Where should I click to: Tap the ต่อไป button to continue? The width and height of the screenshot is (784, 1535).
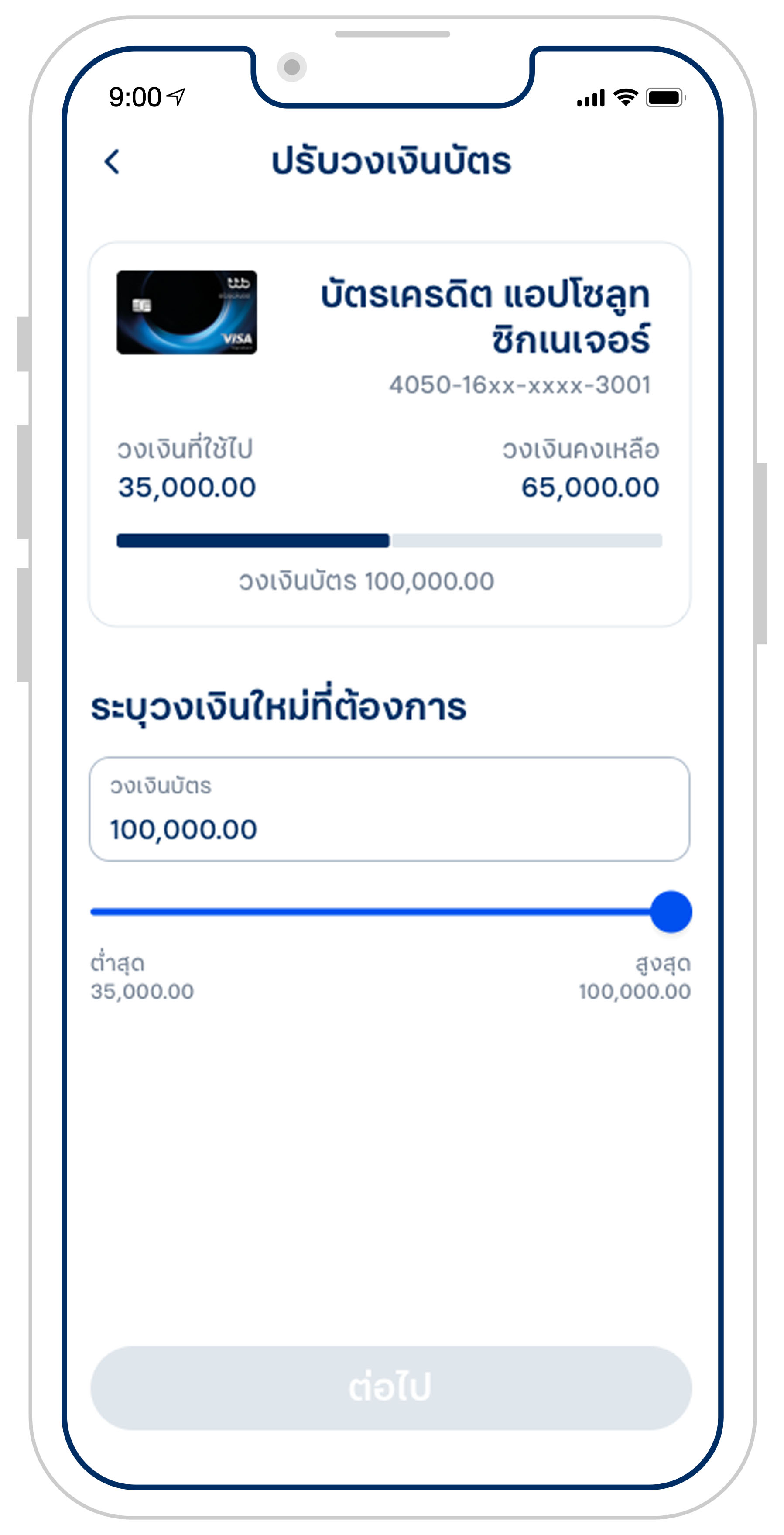(391, 1387)
